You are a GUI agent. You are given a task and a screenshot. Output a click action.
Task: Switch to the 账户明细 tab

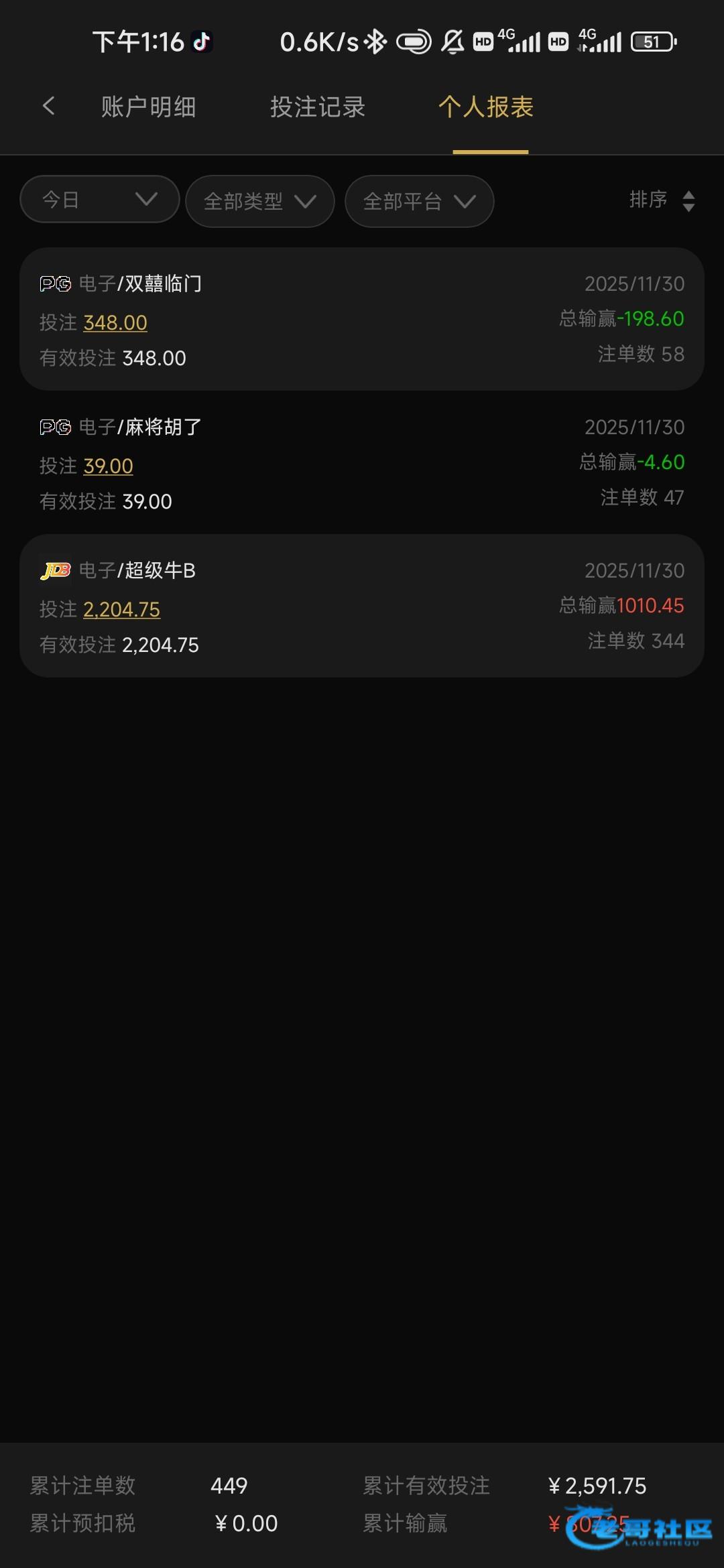(x=148, y=107)
